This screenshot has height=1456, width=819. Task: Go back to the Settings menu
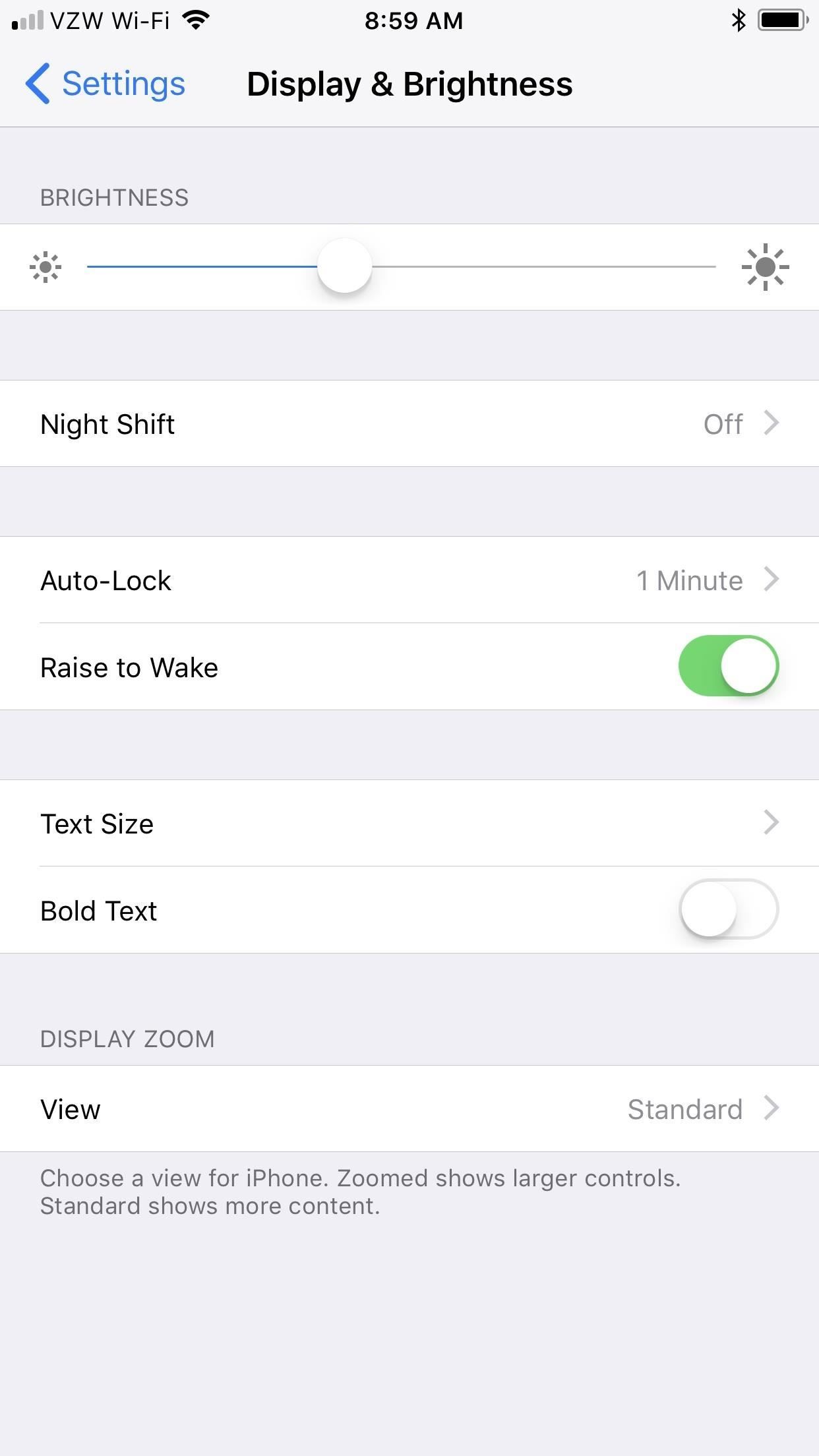tap(106, 84)
